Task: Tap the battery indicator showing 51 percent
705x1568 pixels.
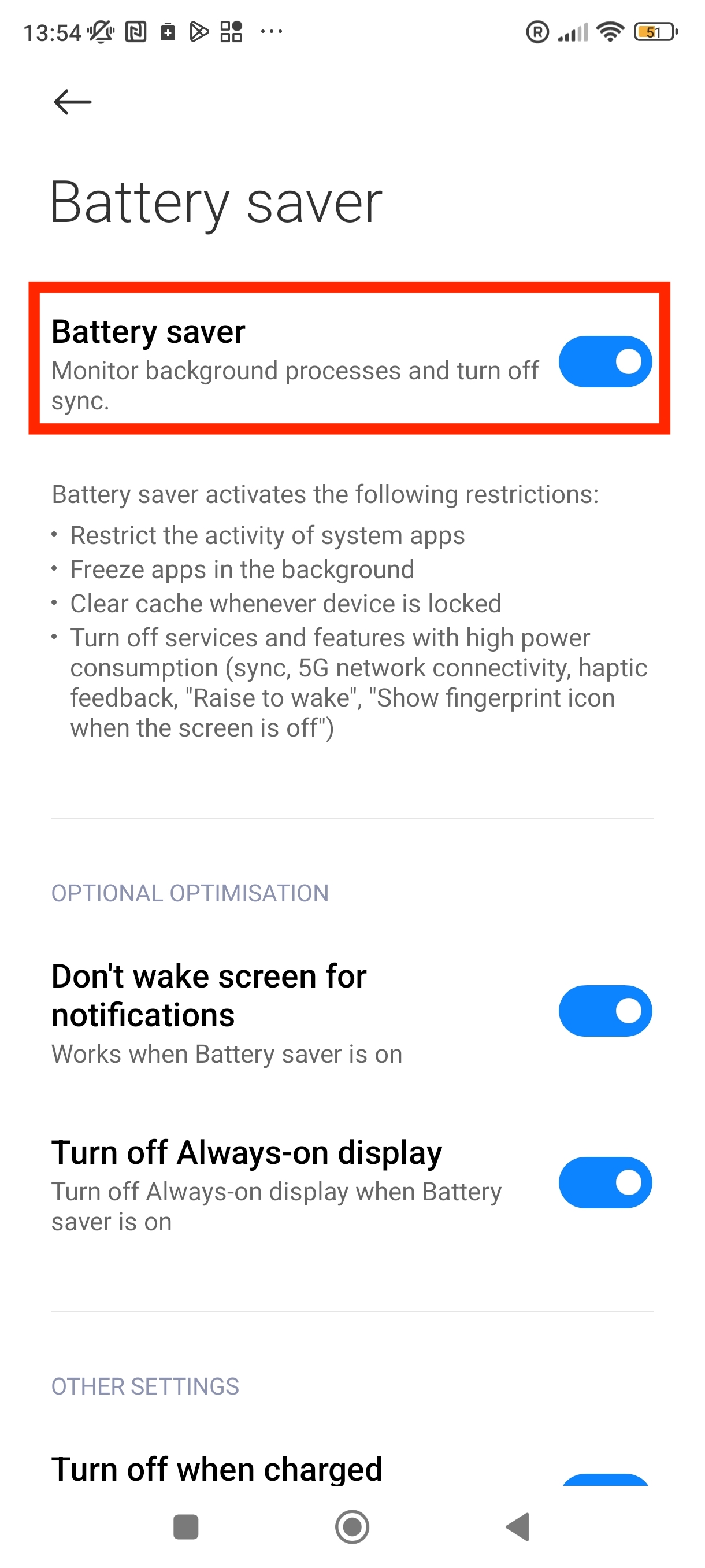Action: (654, 32)
